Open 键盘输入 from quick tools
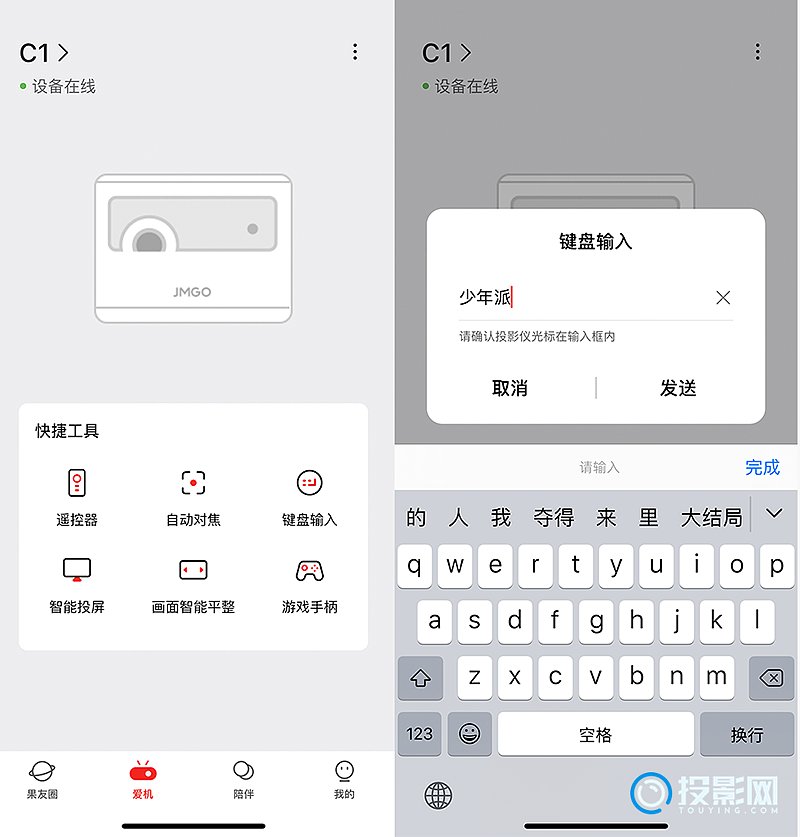 click(309, 497)
